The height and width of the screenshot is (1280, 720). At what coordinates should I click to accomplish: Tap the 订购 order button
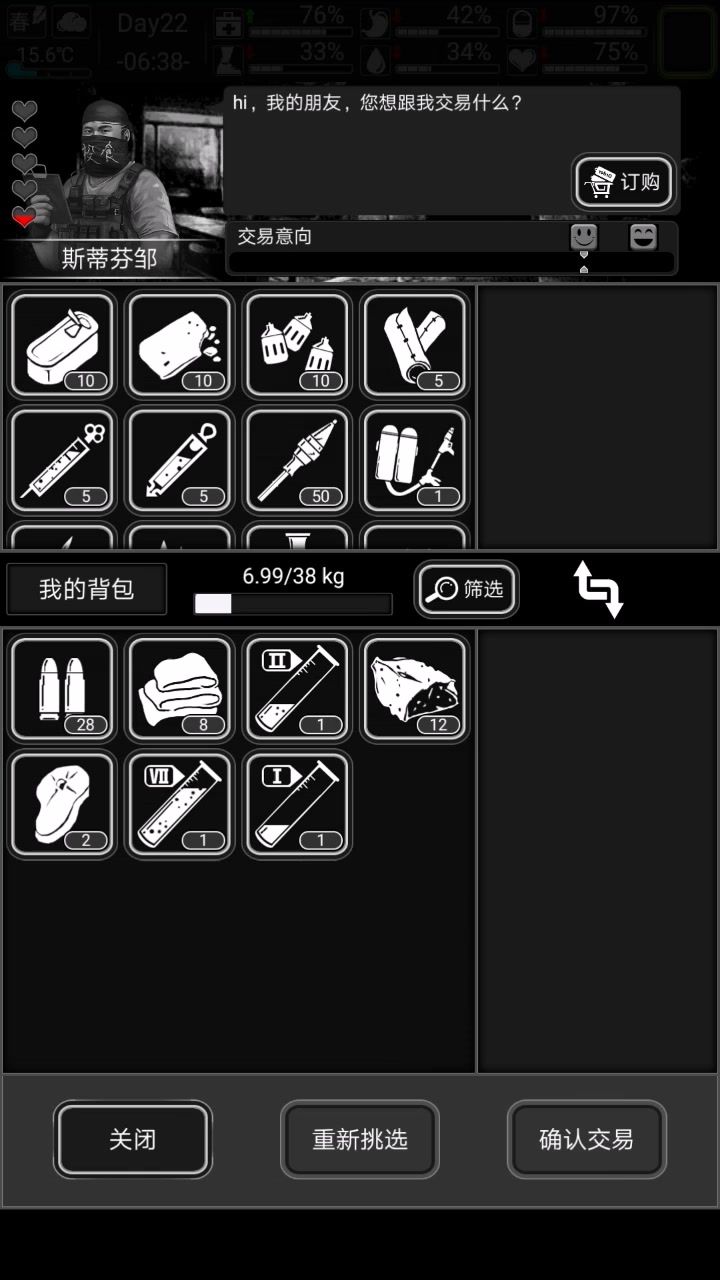point(624,182)
